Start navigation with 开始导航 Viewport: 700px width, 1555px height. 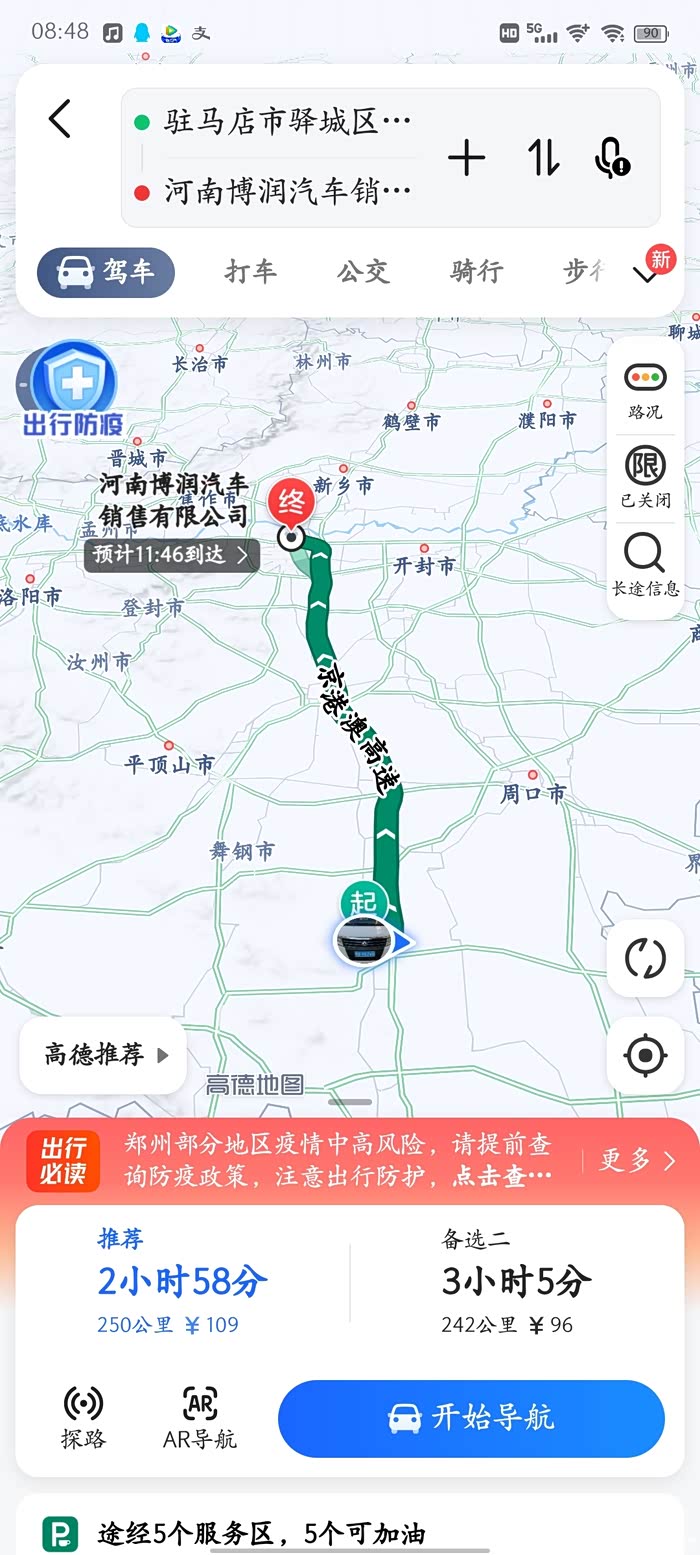471,1418
